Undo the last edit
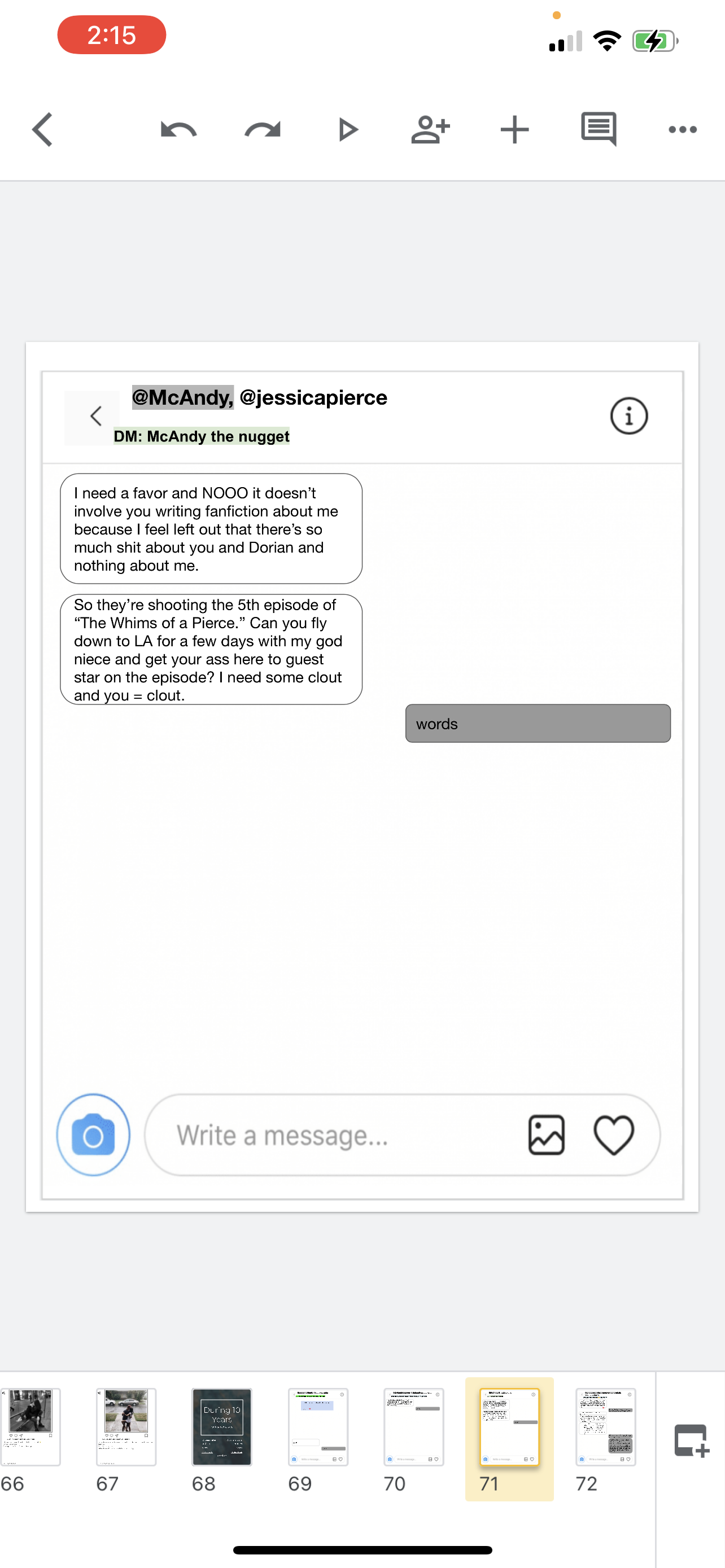This screenshot has height=1568, width=725. pyautogui.click(x=178, y=130)
